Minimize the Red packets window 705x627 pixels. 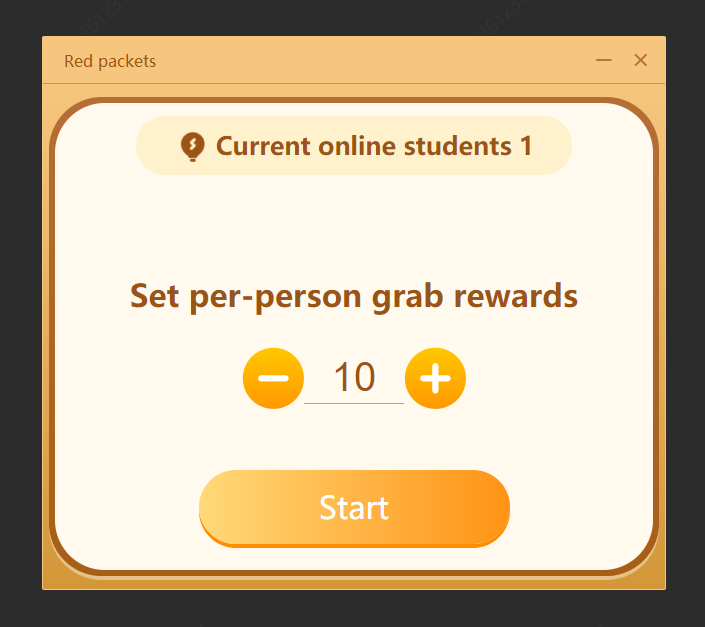pos(603,61)
